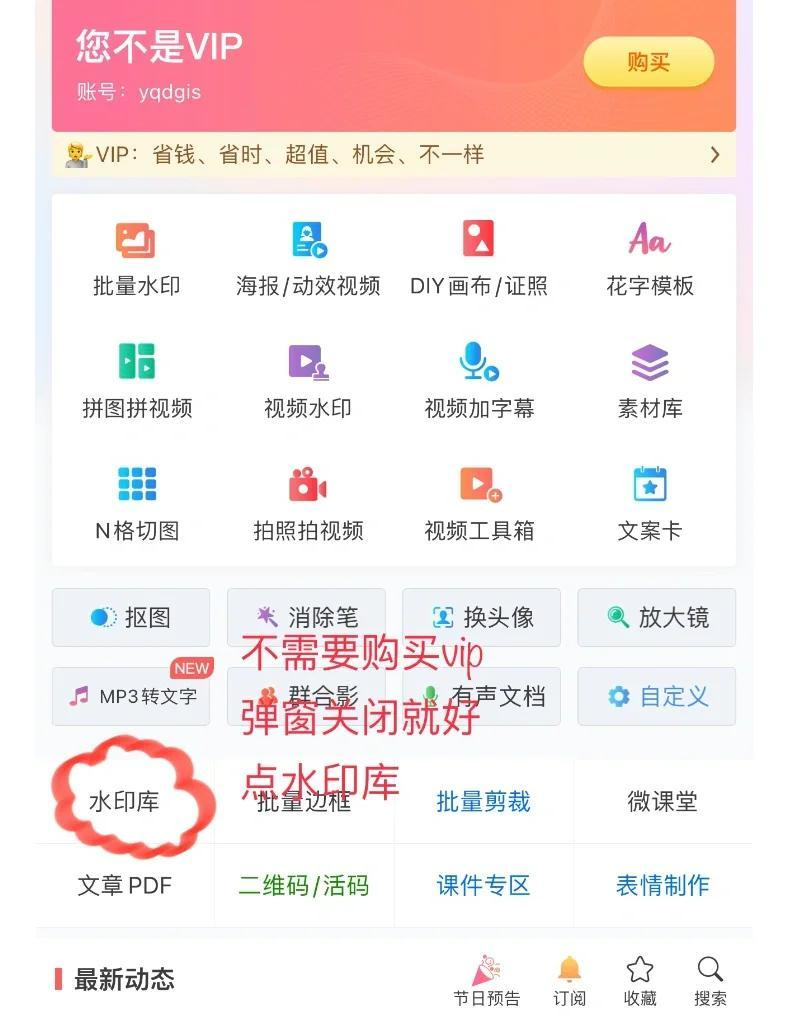Open 海报/动效视频
The height and width of the screenshot is (1020, 788).
308,260
